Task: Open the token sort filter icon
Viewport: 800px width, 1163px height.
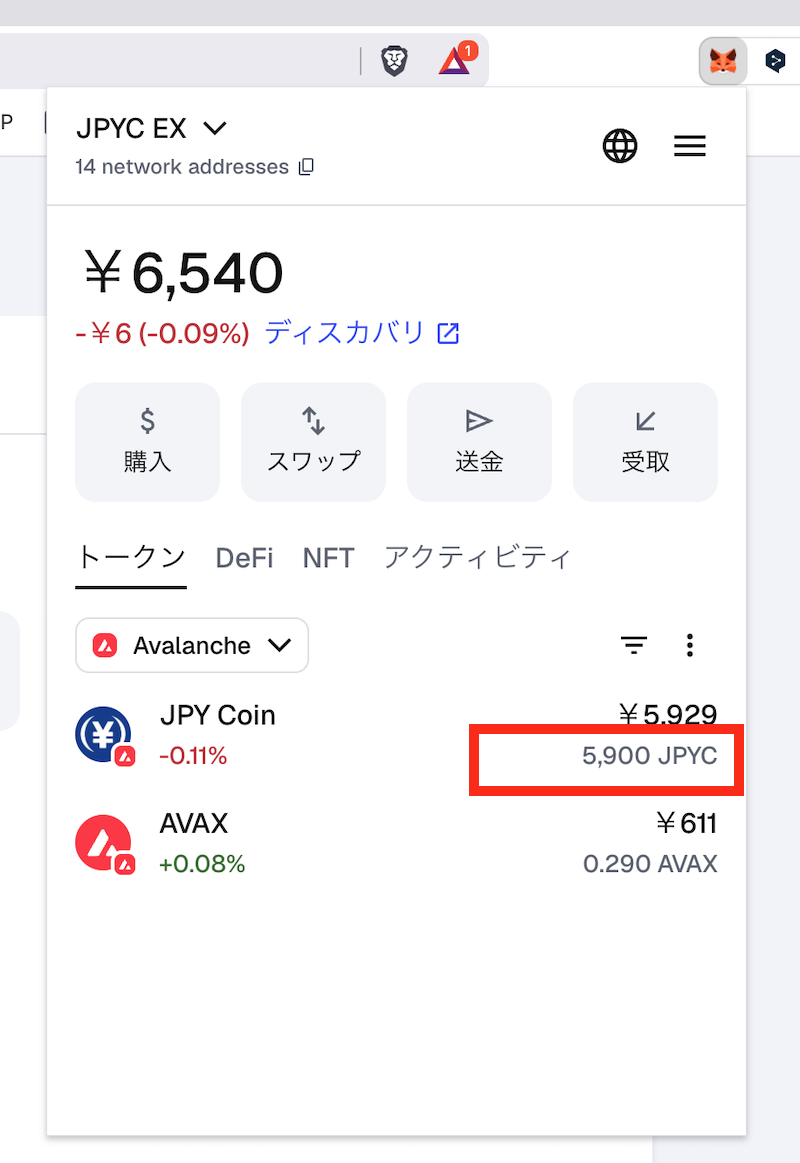Action: click(634, 645)
